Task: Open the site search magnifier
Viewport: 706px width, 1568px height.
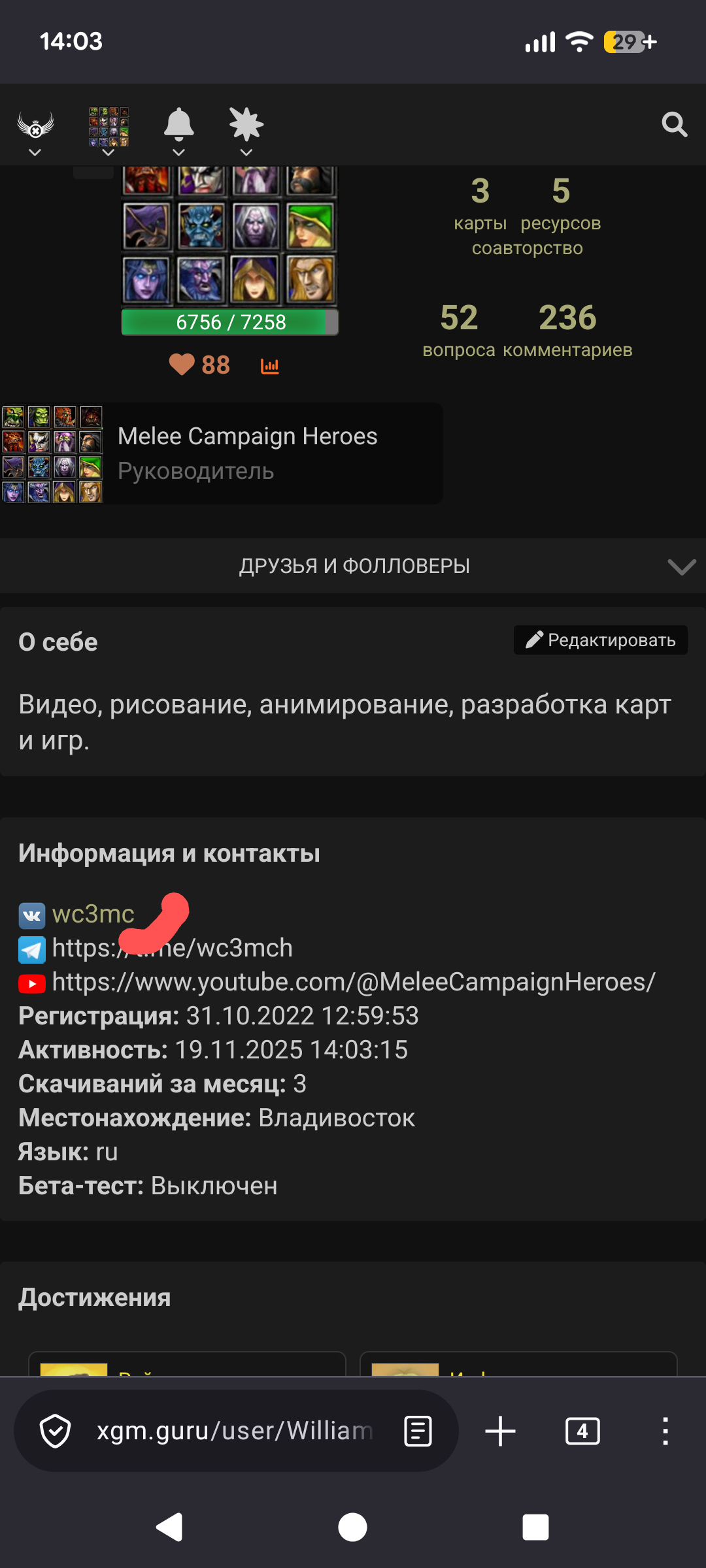Action: 674,124
